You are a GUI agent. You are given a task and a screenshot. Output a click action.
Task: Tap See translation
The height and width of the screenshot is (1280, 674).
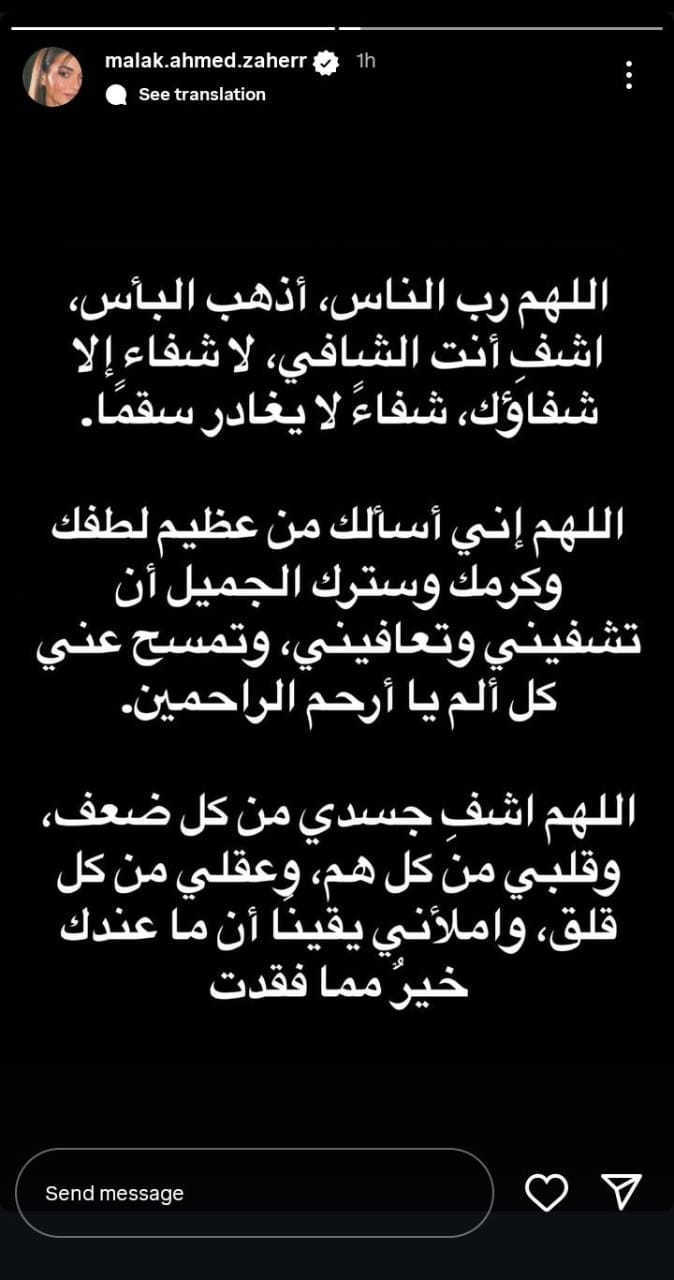click(201, 94)
